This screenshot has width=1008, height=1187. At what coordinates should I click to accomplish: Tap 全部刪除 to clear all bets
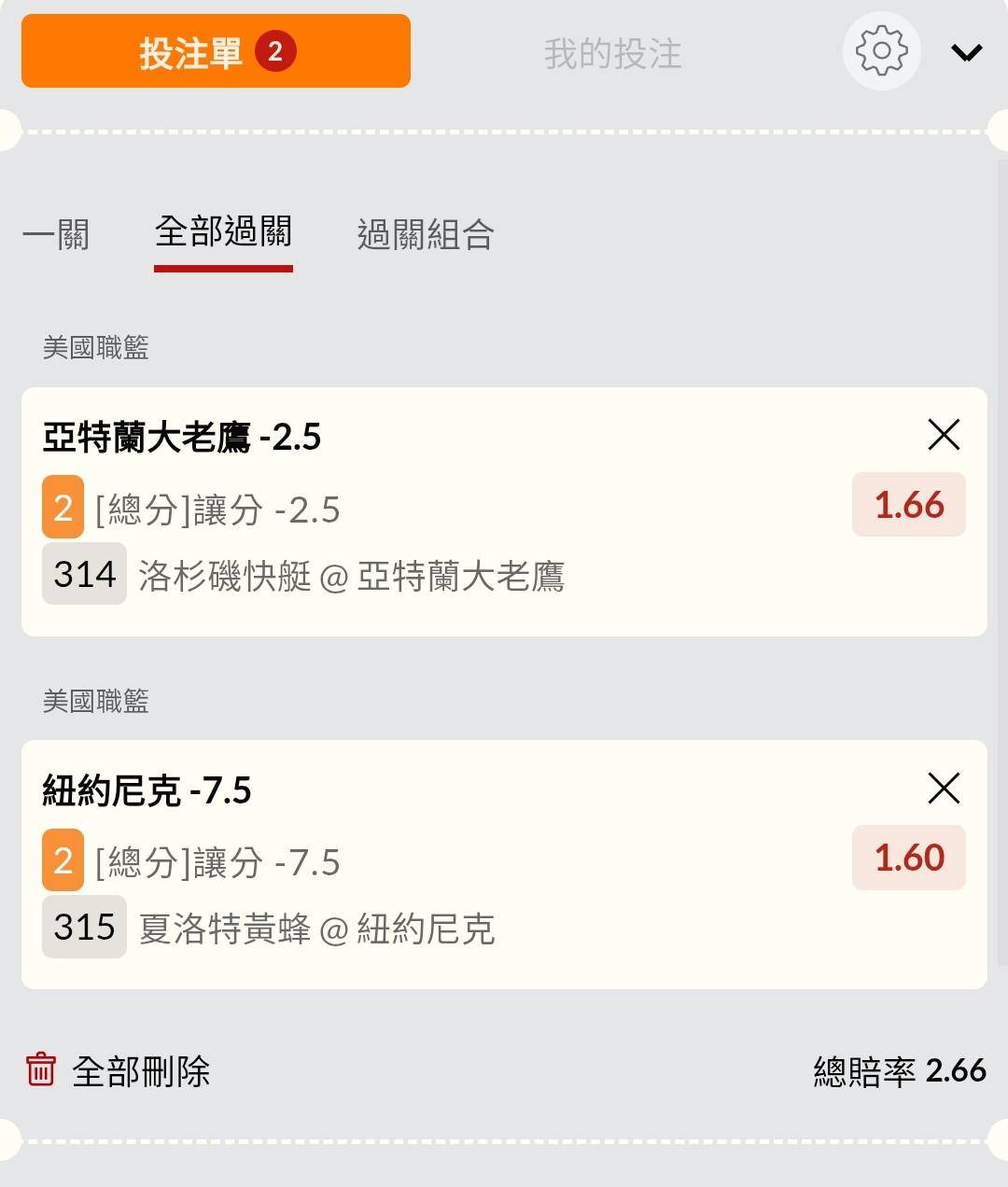(118, 1070)
